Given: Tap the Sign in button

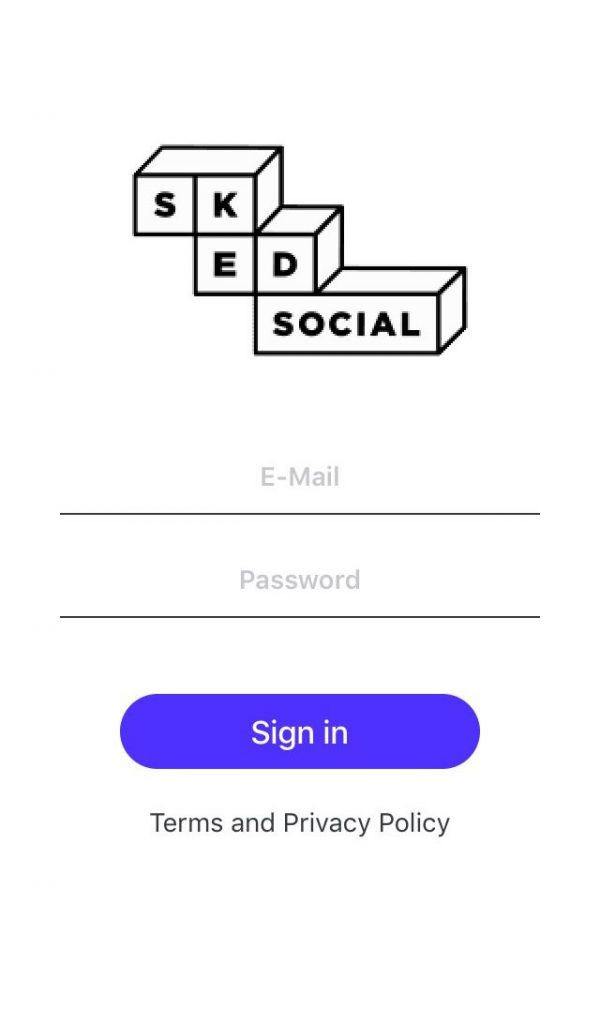Looking at the screenshot, I should click(x=300, y=731).
